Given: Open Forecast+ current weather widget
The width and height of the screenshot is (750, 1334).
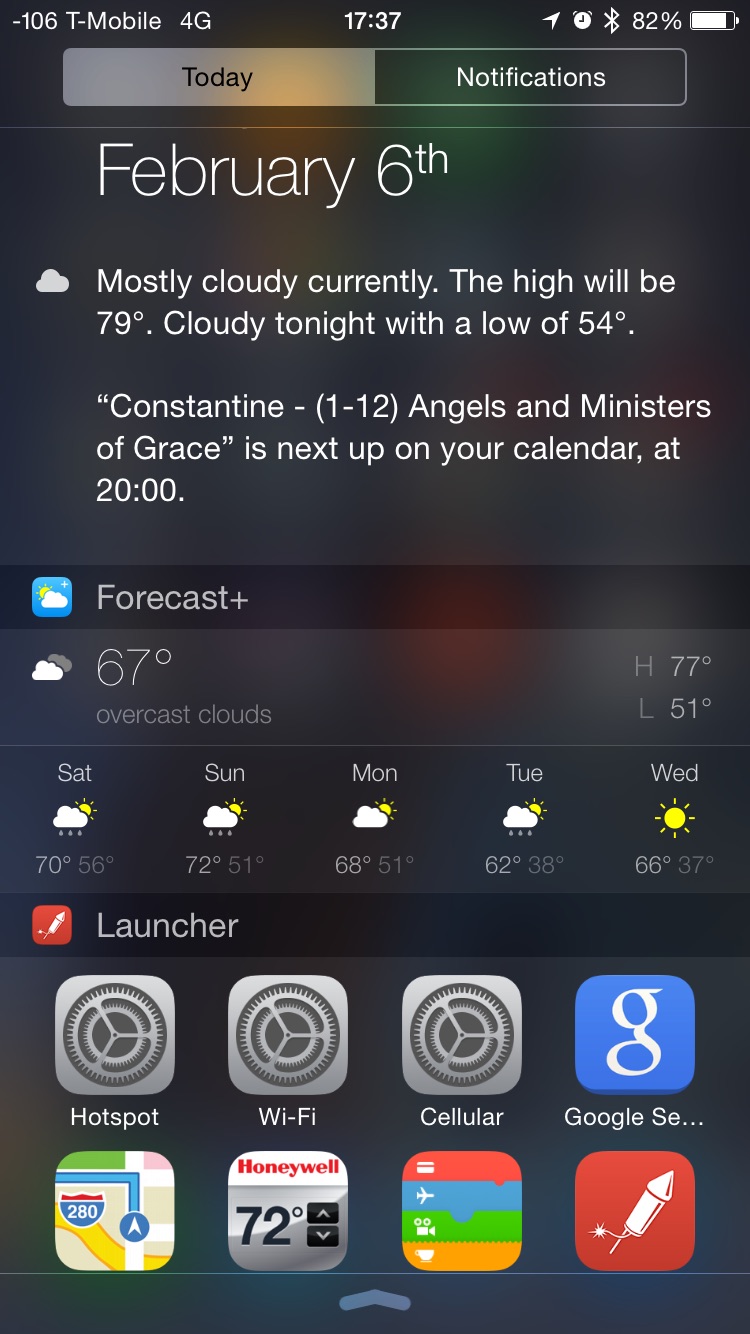Looking at the screenshot, I should pos(375,687).
